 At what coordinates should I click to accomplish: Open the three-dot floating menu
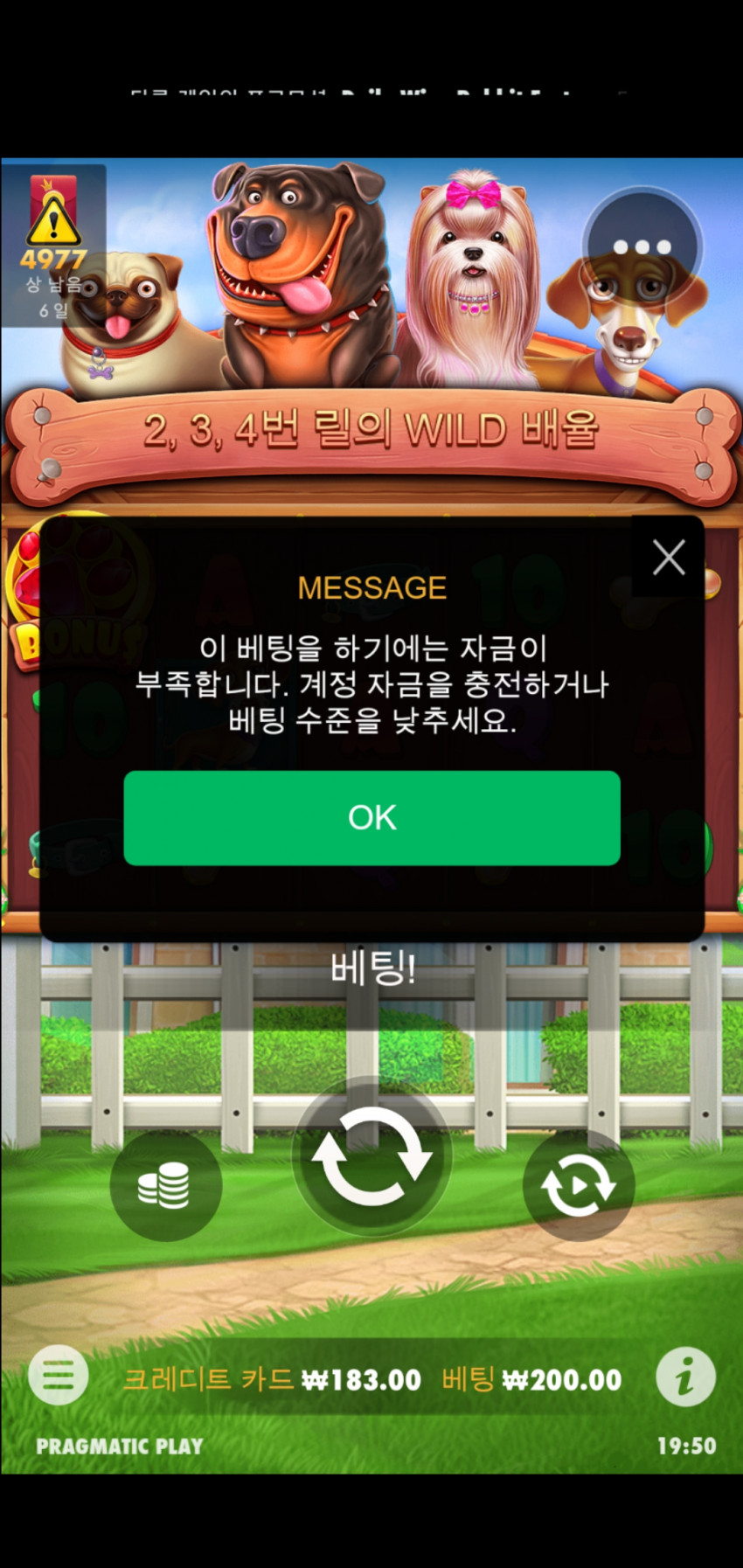pyautogui.click(x=642, y=247)
